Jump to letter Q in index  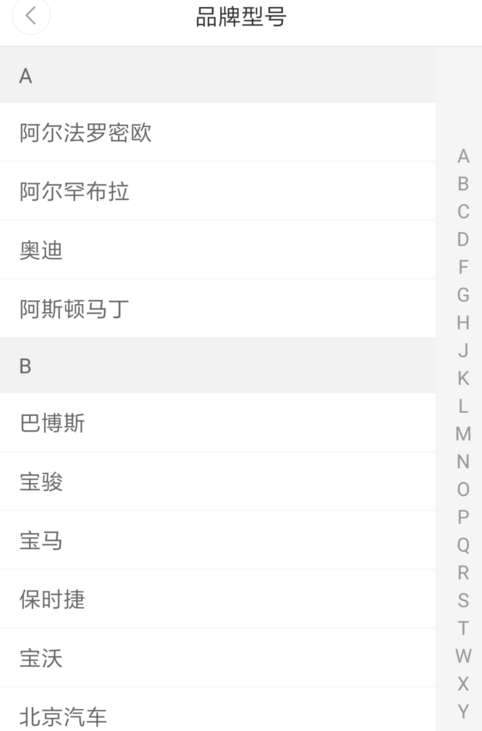click(463, 545)
